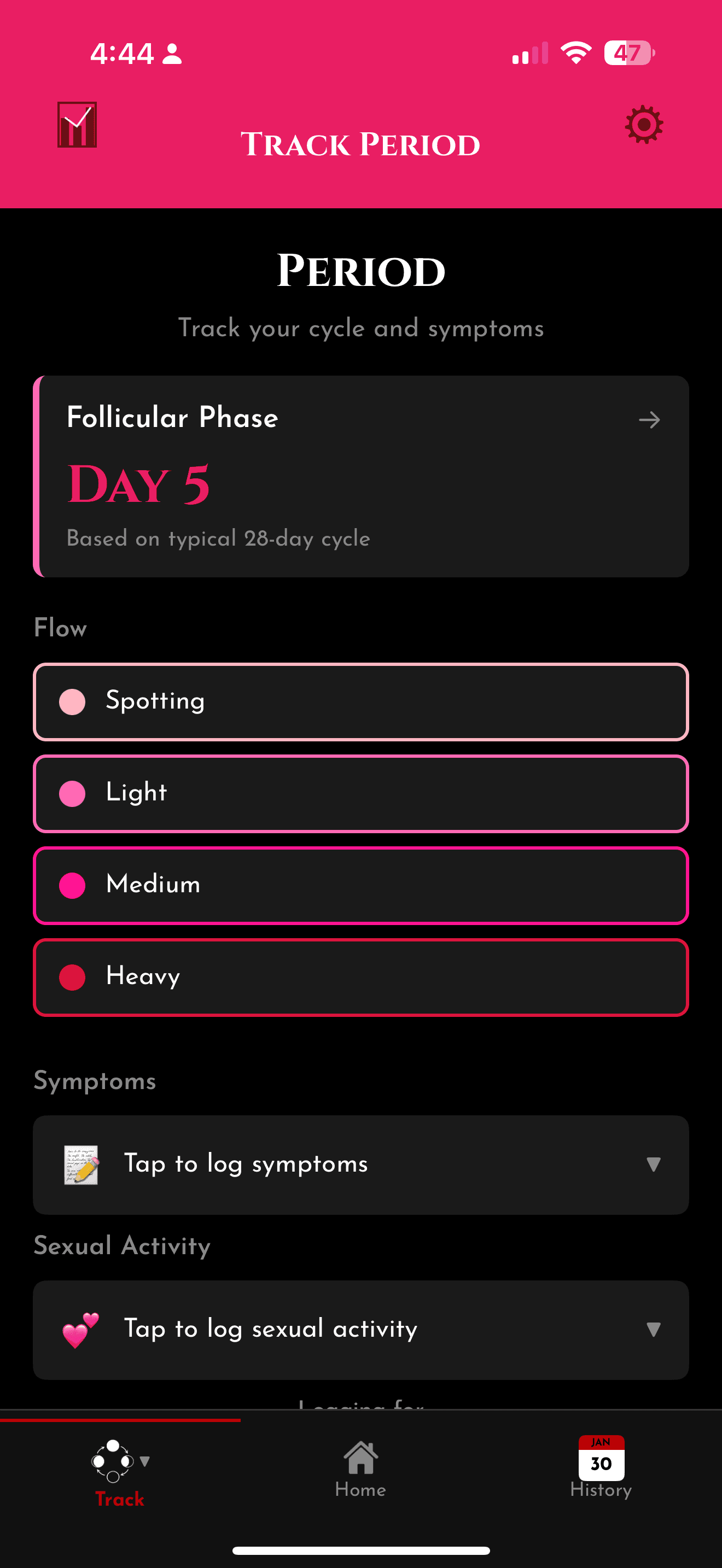Toggle the Medium flow option
The height and width of the screenshot is (1568, 722).
[x=360, y=885]
